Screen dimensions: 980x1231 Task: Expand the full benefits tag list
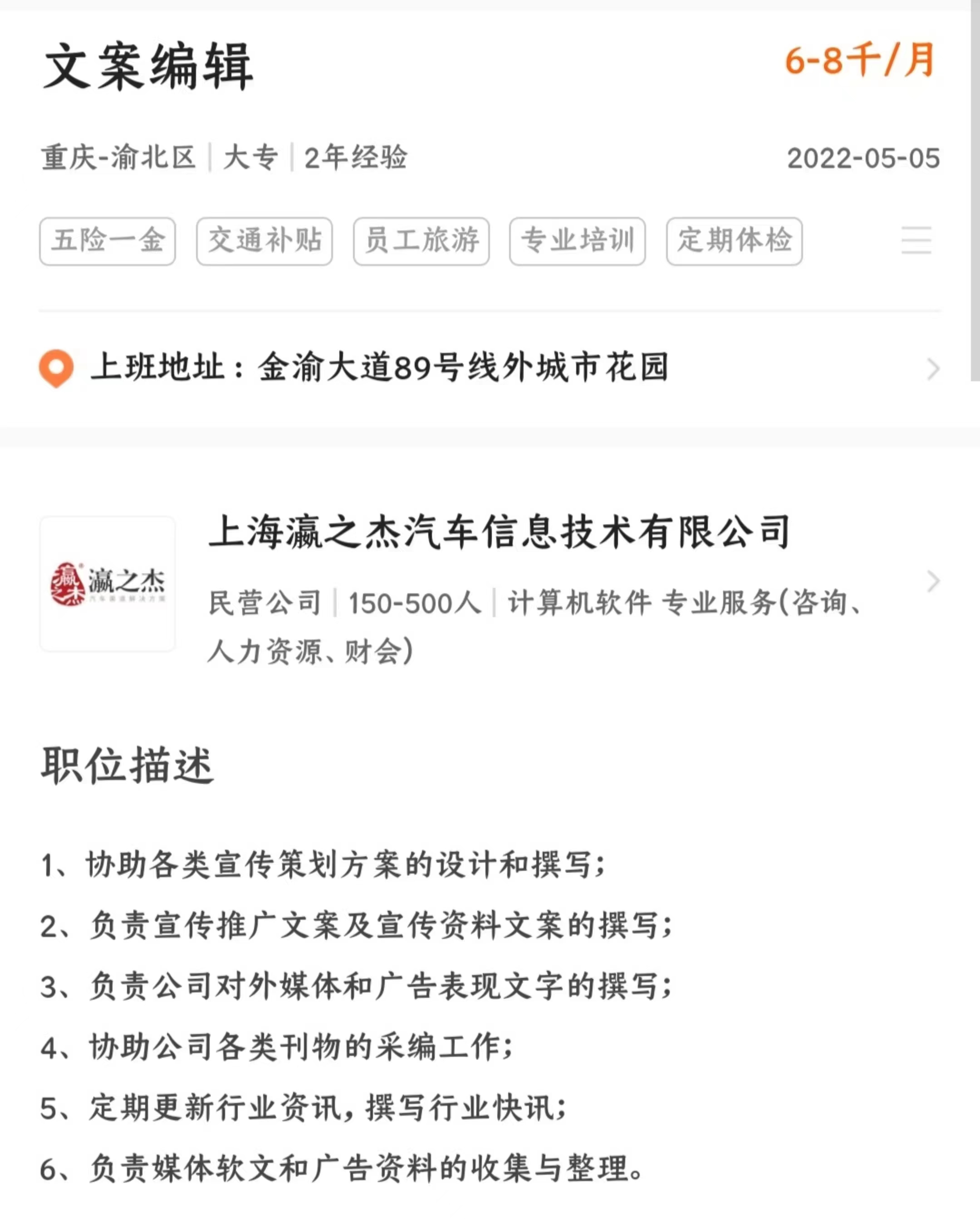coord(916,240)
